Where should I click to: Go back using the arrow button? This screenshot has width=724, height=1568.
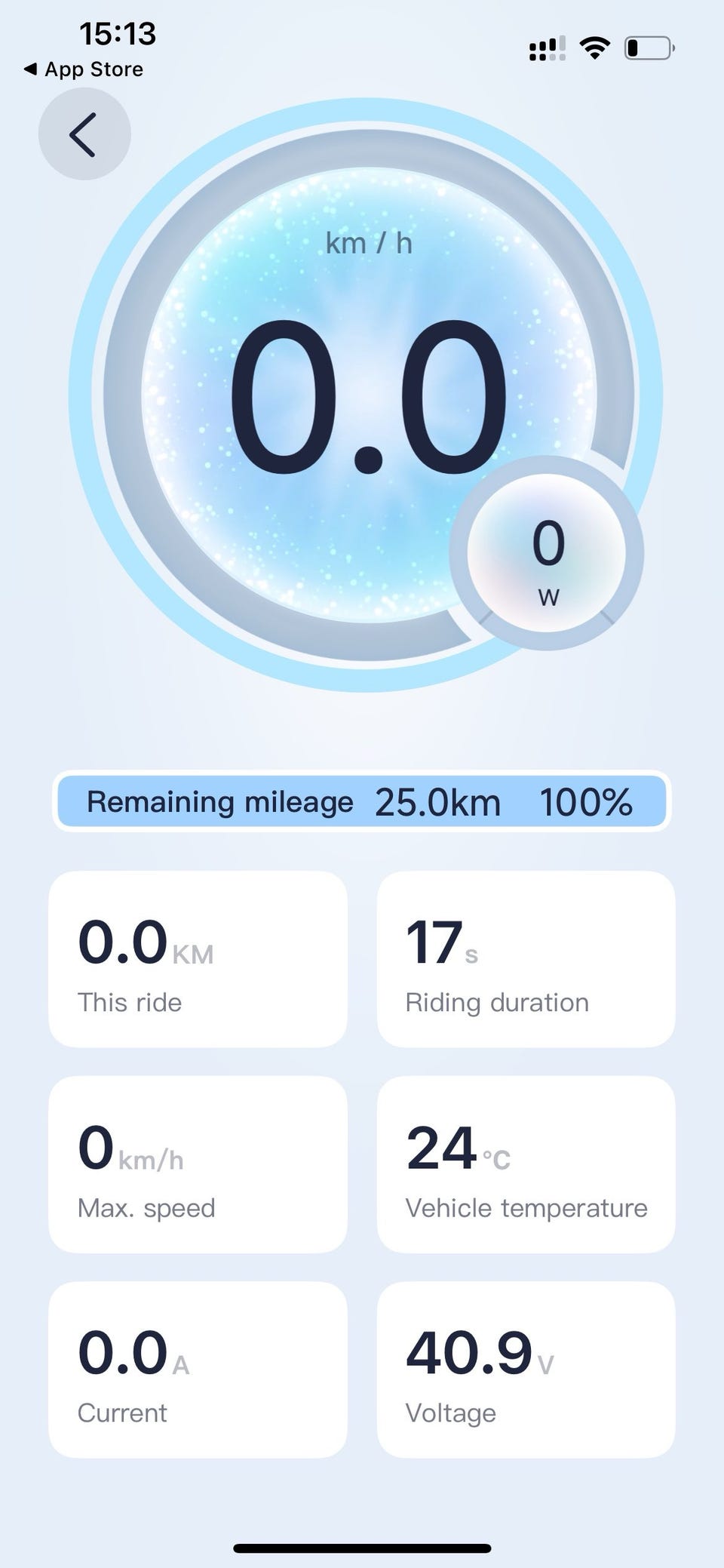(84, 134)
